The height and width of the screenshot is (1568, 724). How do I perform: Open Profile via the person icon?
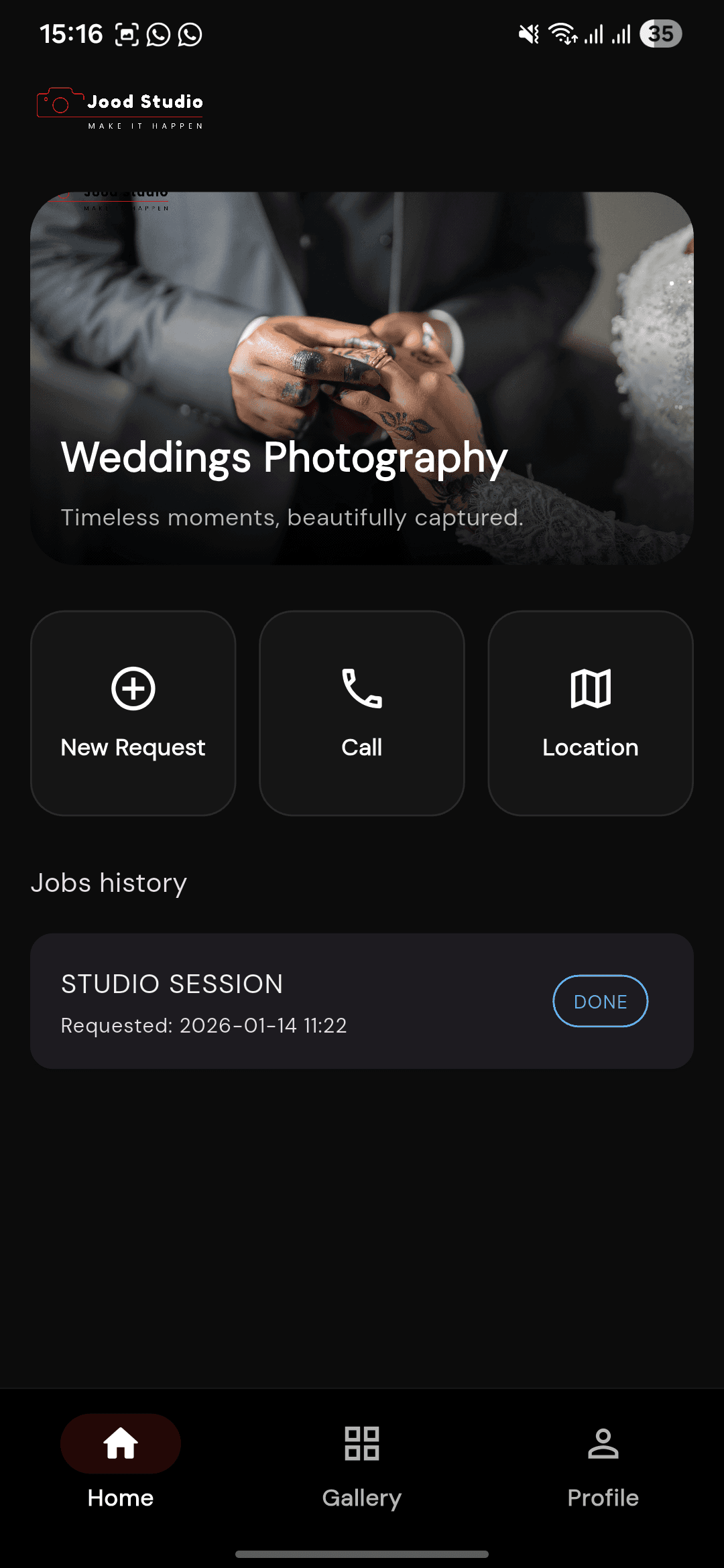(x=603, y=1444)
